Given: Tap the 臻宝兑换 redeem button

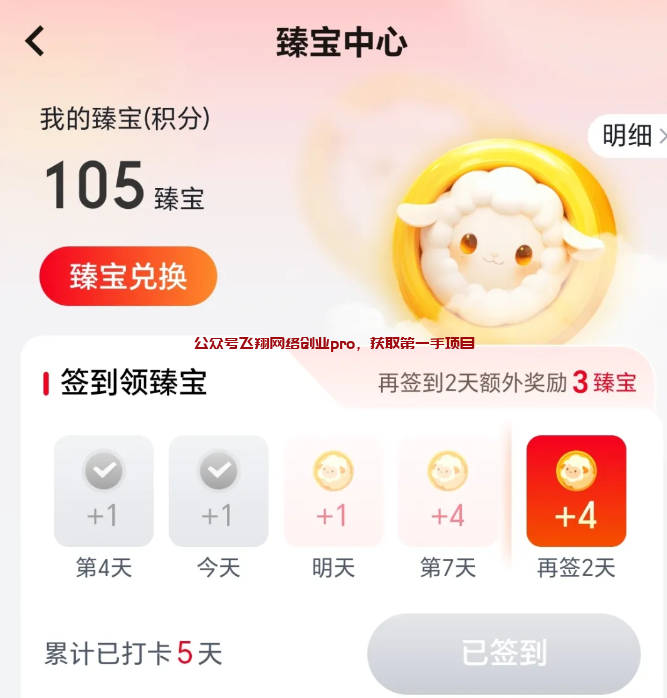Looking at the screenshot, I should point(128,276).
